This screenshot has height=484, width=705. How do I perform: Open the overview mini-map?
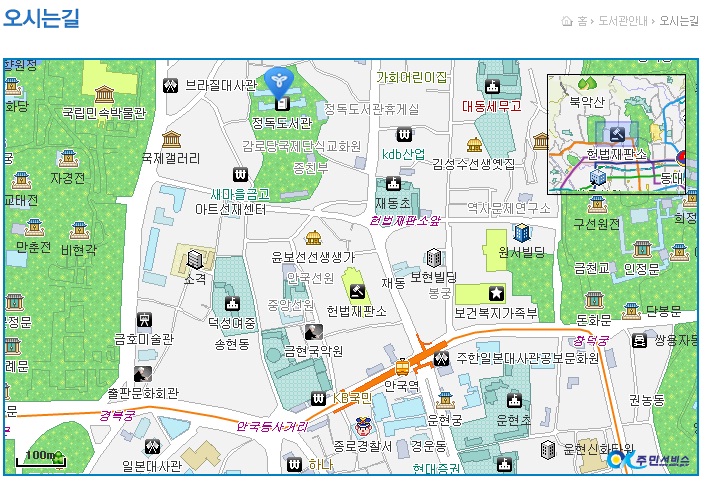point(616,133)
